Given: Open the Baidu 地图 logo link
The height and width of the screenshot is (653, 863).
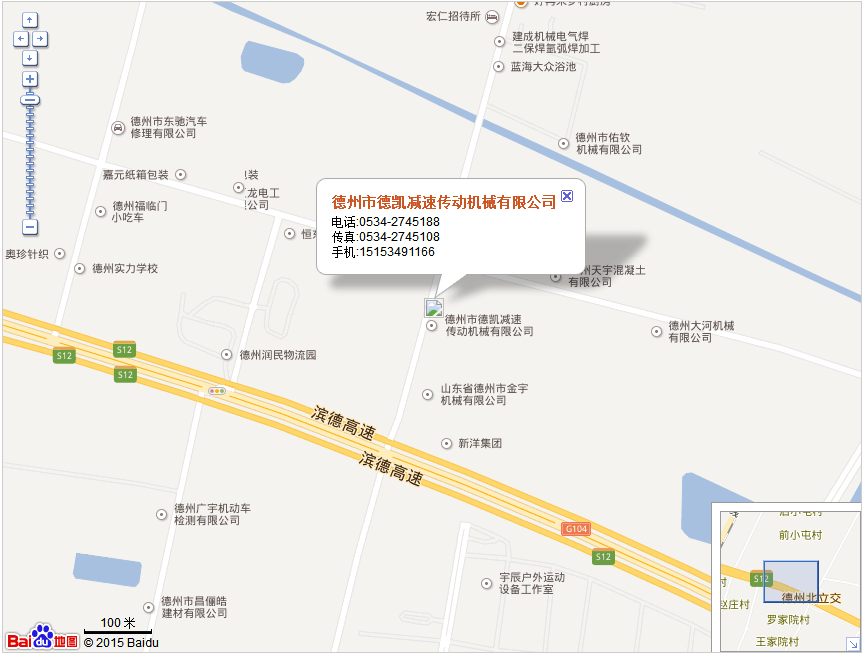Looking at the screenshot, I should click(x=42, y=638).
